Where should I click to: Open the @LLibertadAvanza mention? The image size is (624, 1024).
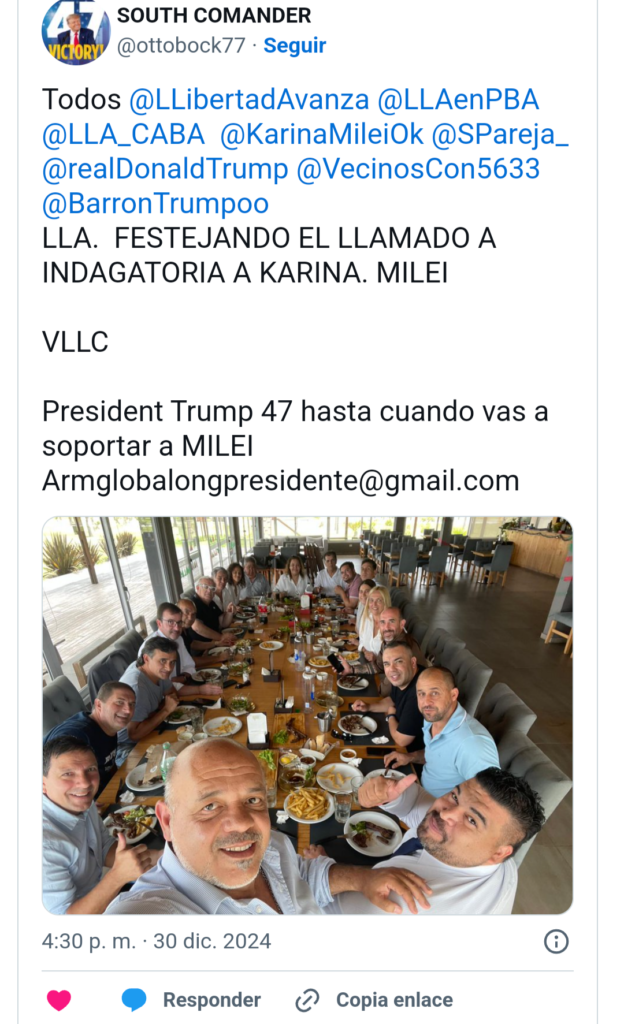tap(249, 100)
